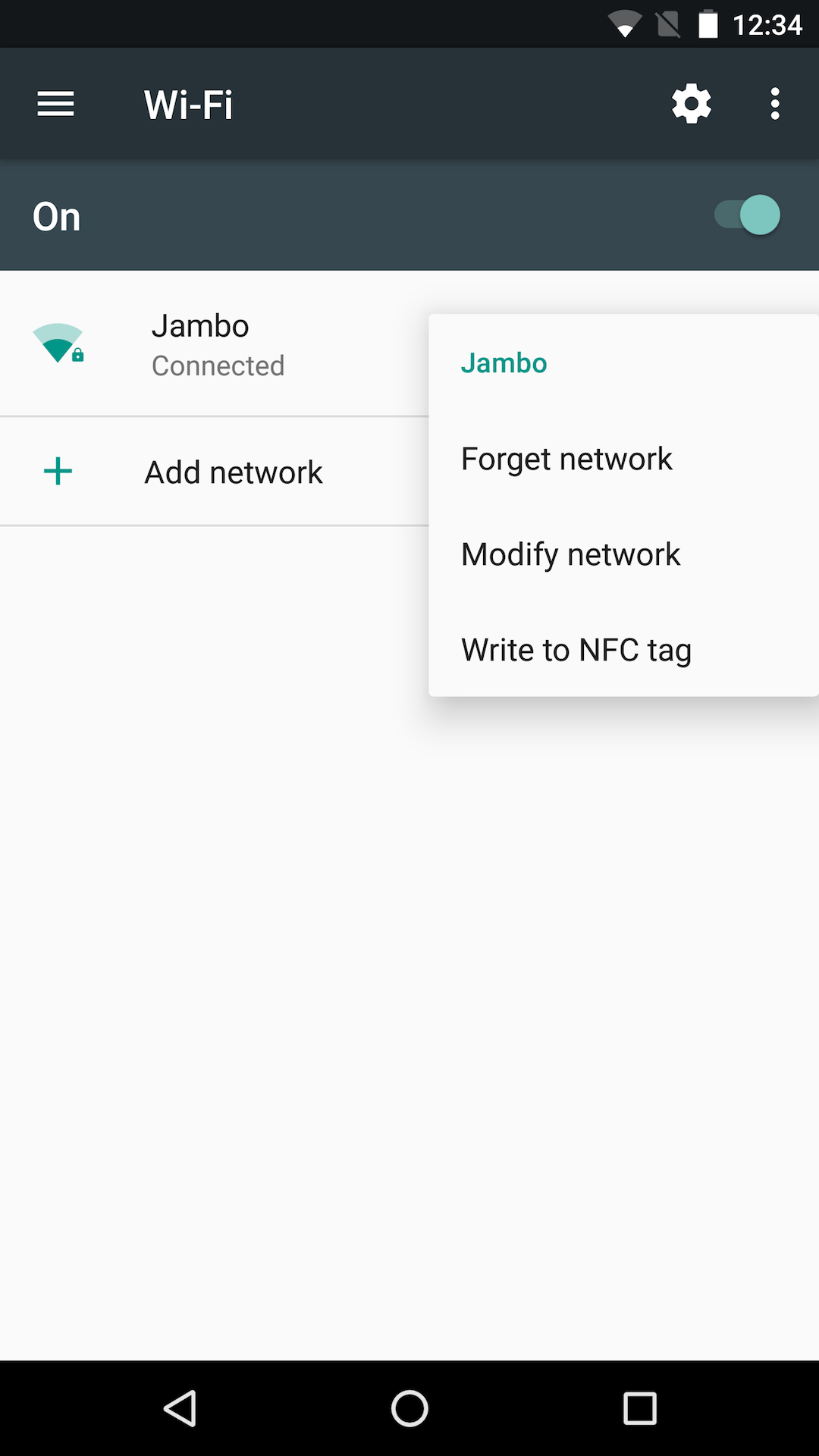This screenshot has width=819, height=1456.
Task: Click the battery indicator icon
Action: pyautogui.click(x=710, y=24)
